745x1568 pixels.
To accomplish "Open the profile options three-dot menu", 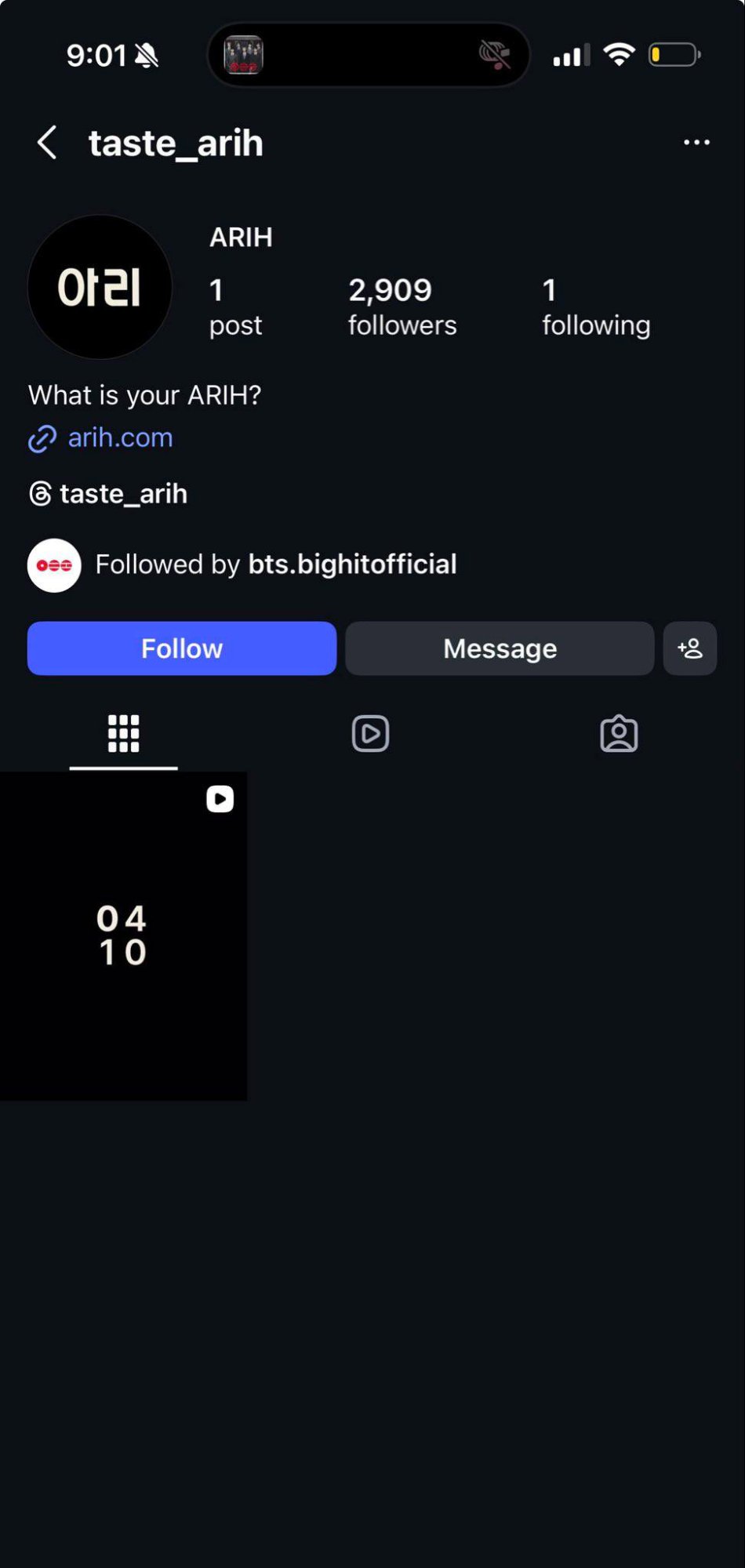I will (696, 141).
